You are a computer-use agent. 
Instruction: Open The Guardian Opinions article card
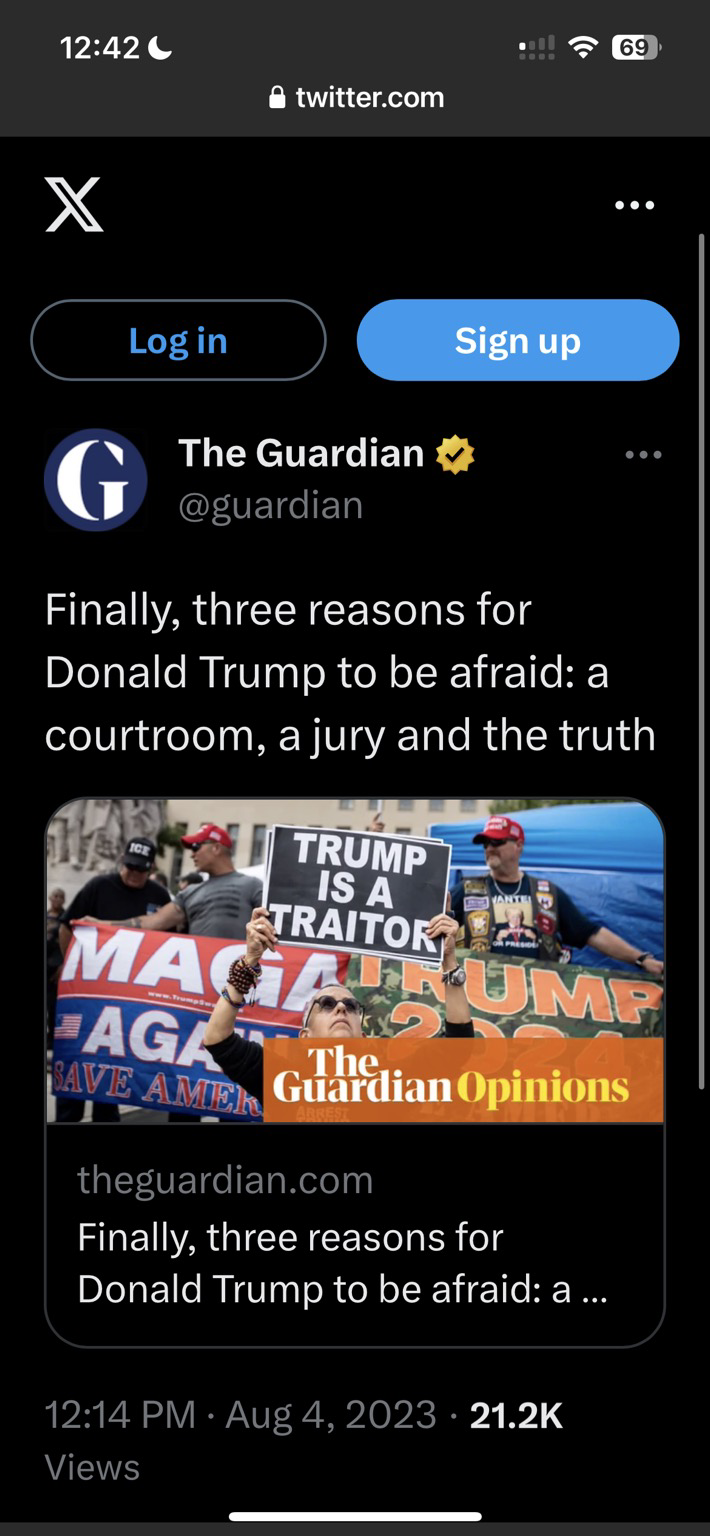pyautogui.click(x=355, y=1072)
